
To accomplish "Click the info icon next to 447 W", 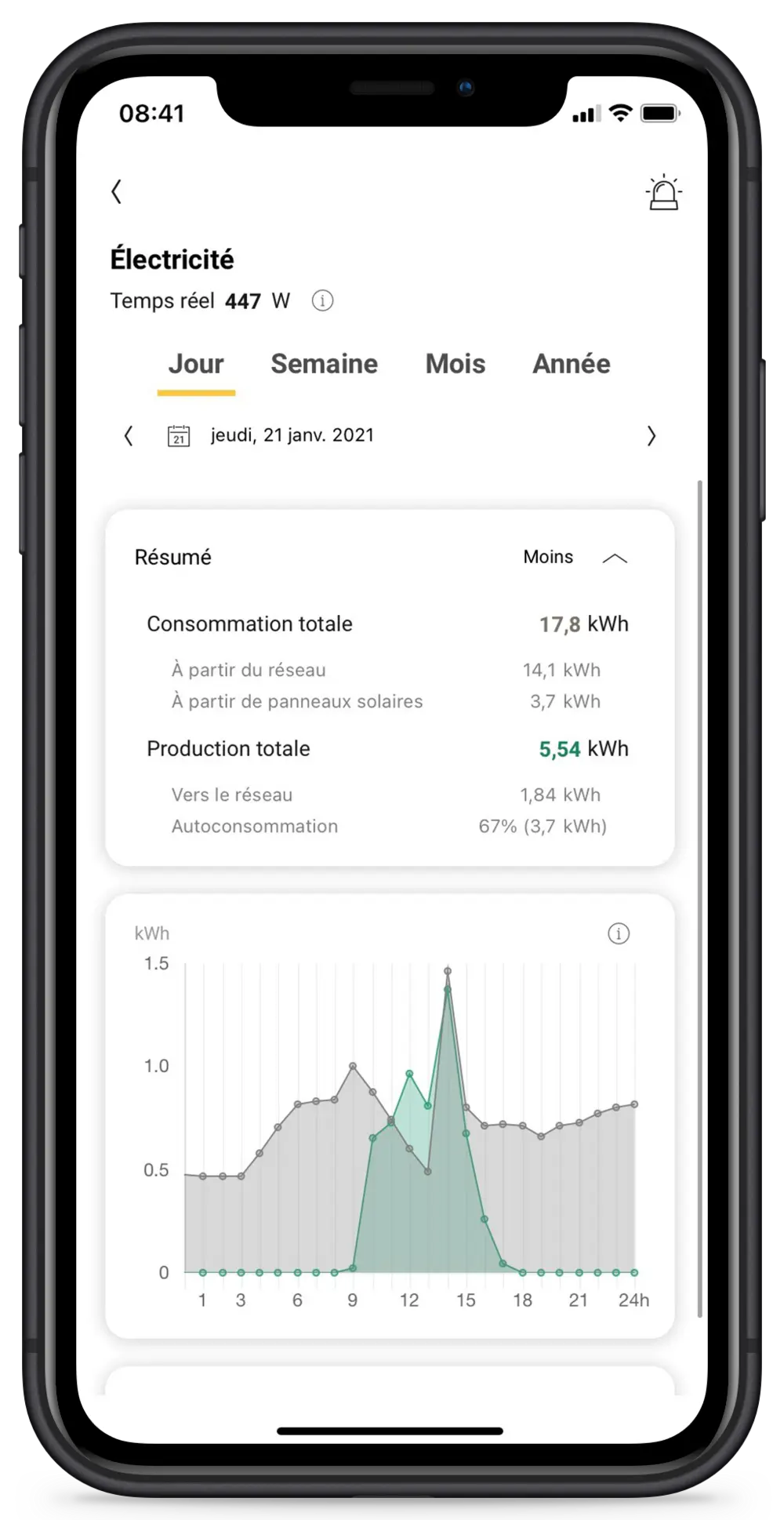I will 322,301.
